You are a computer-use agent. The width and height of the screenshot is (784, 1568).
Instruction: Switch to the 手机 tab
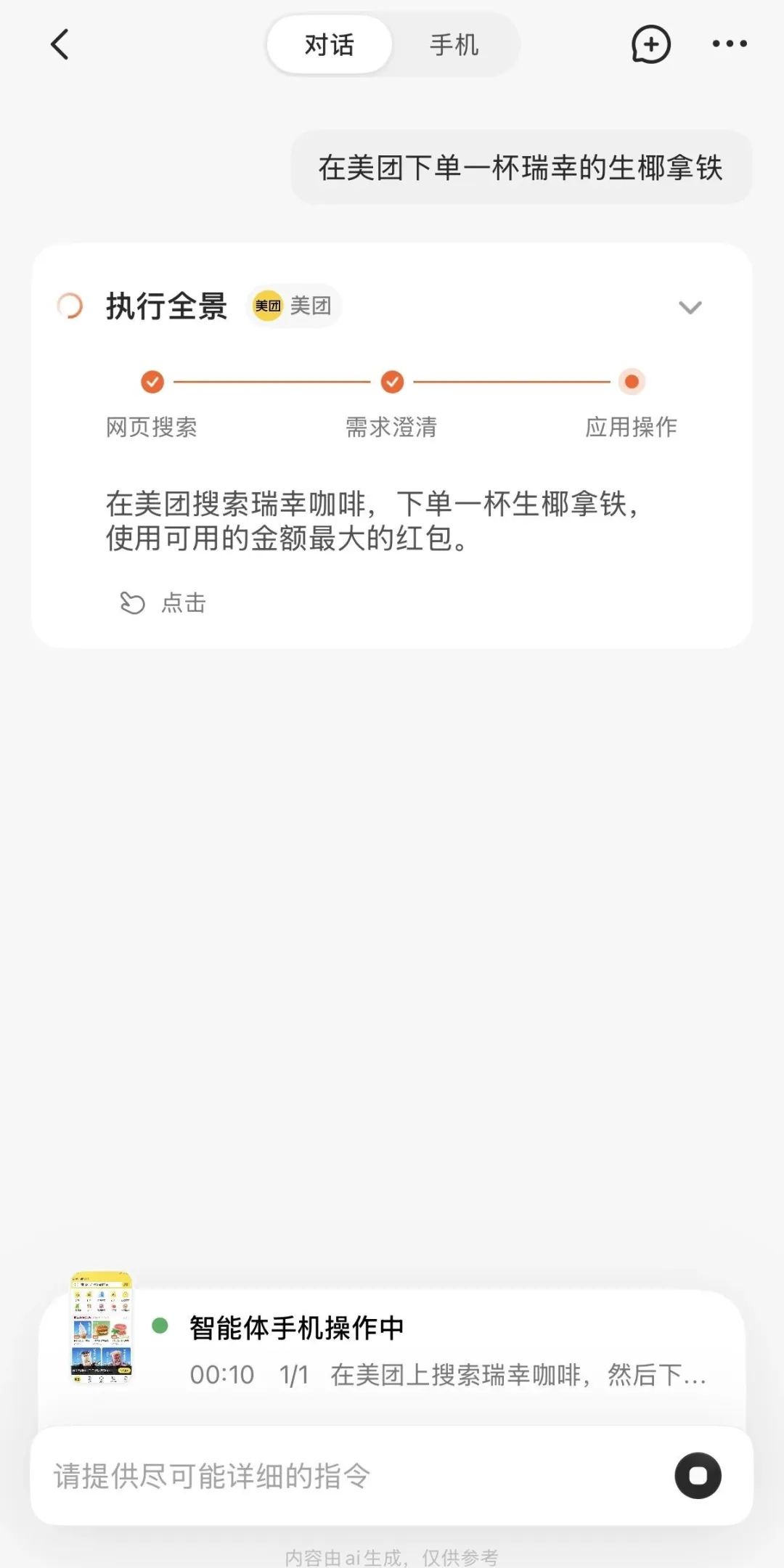click(454, 45)
